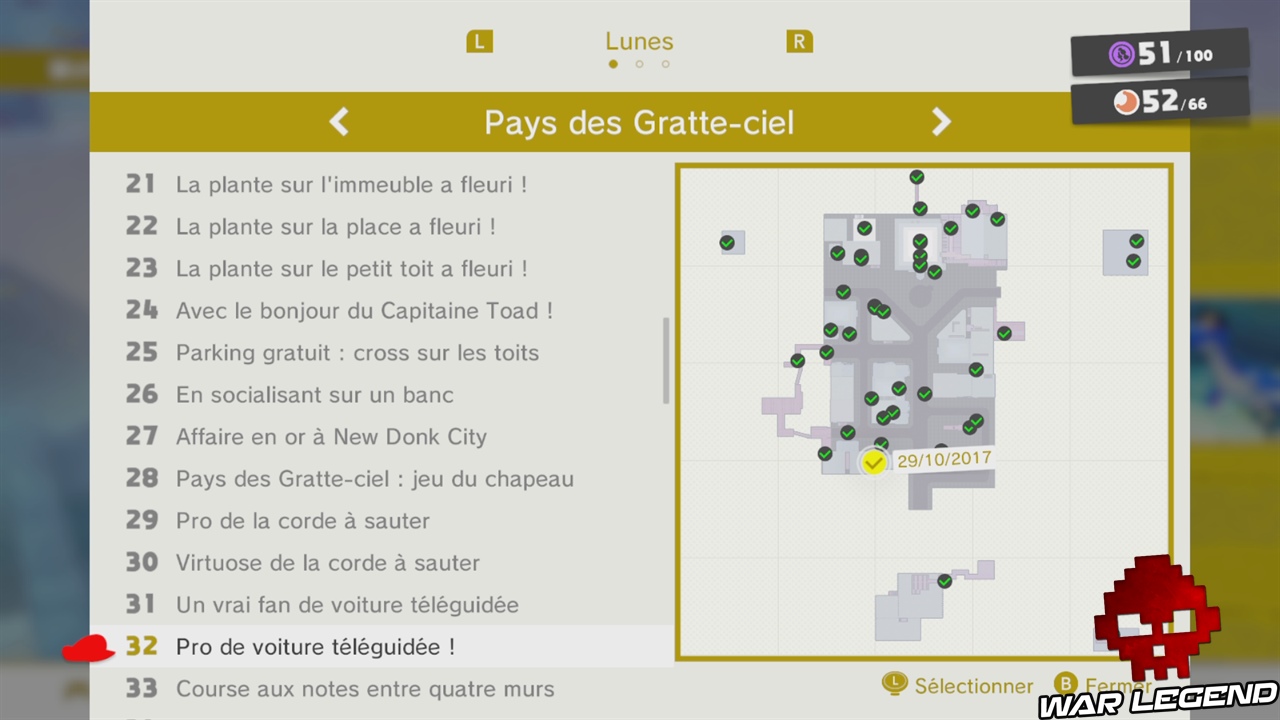Go to the next kingdom with right arrow
The height and width of the screenshot is (720, 1280).
(x=940, y=122)
